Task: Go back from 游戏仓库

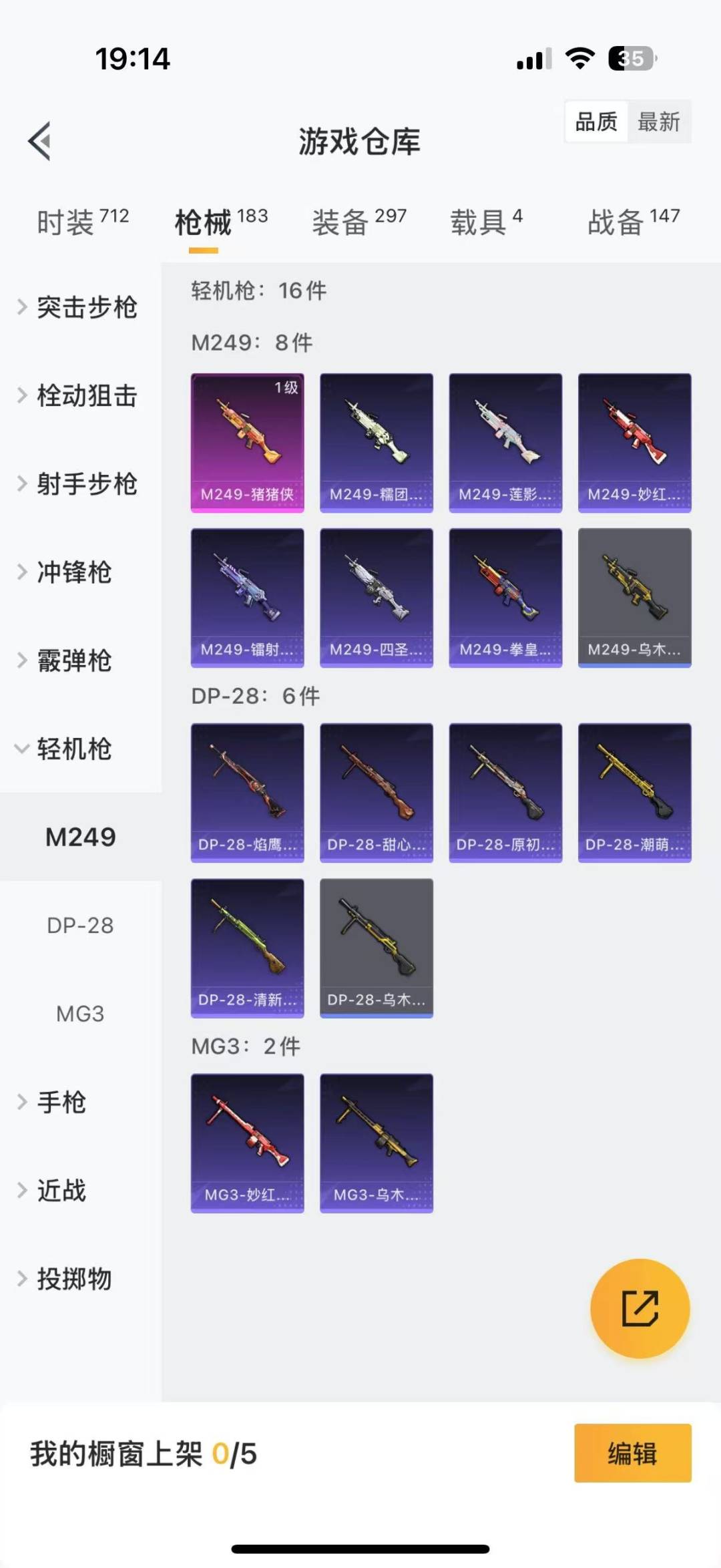Action: click(40, 142)
